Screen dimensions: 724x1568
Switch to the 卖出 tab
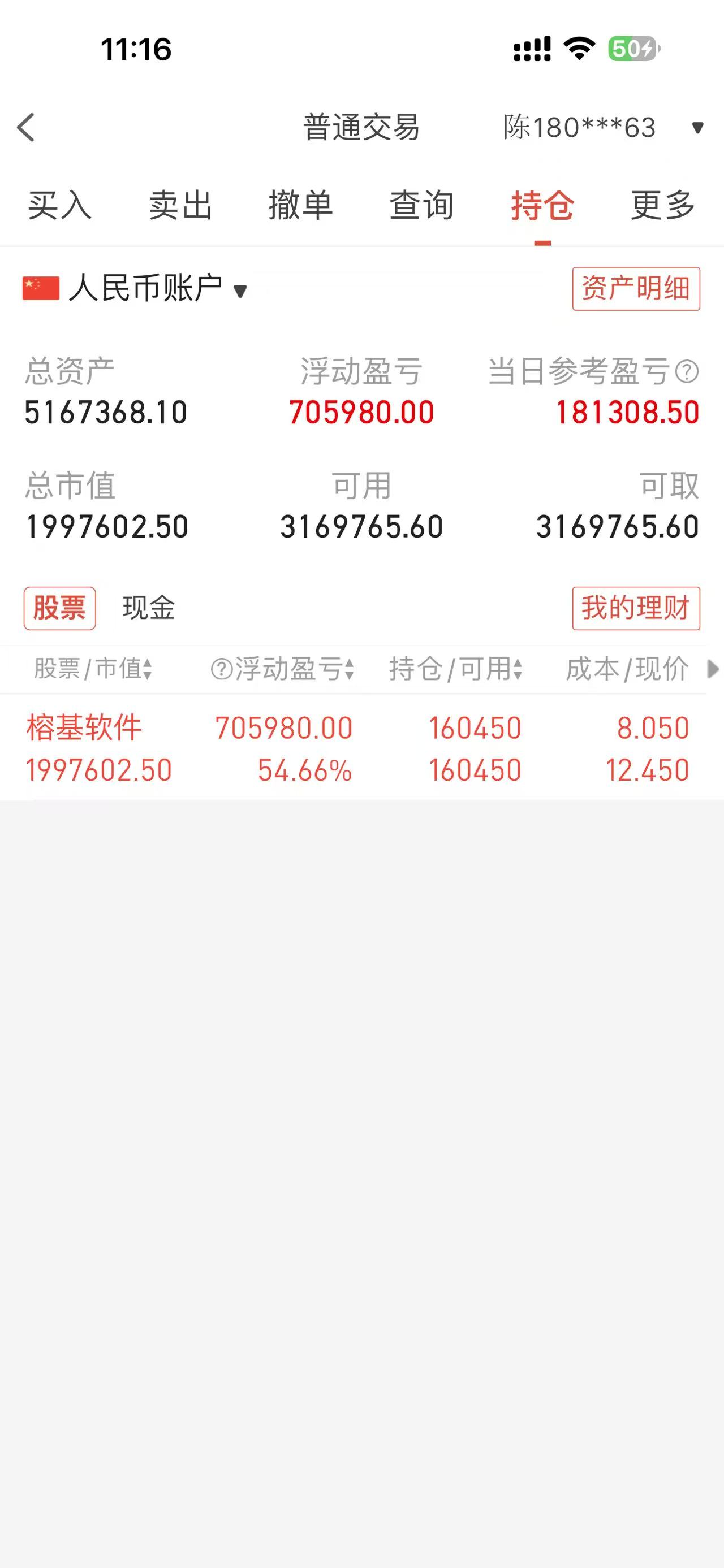click(x=180, y=205)
